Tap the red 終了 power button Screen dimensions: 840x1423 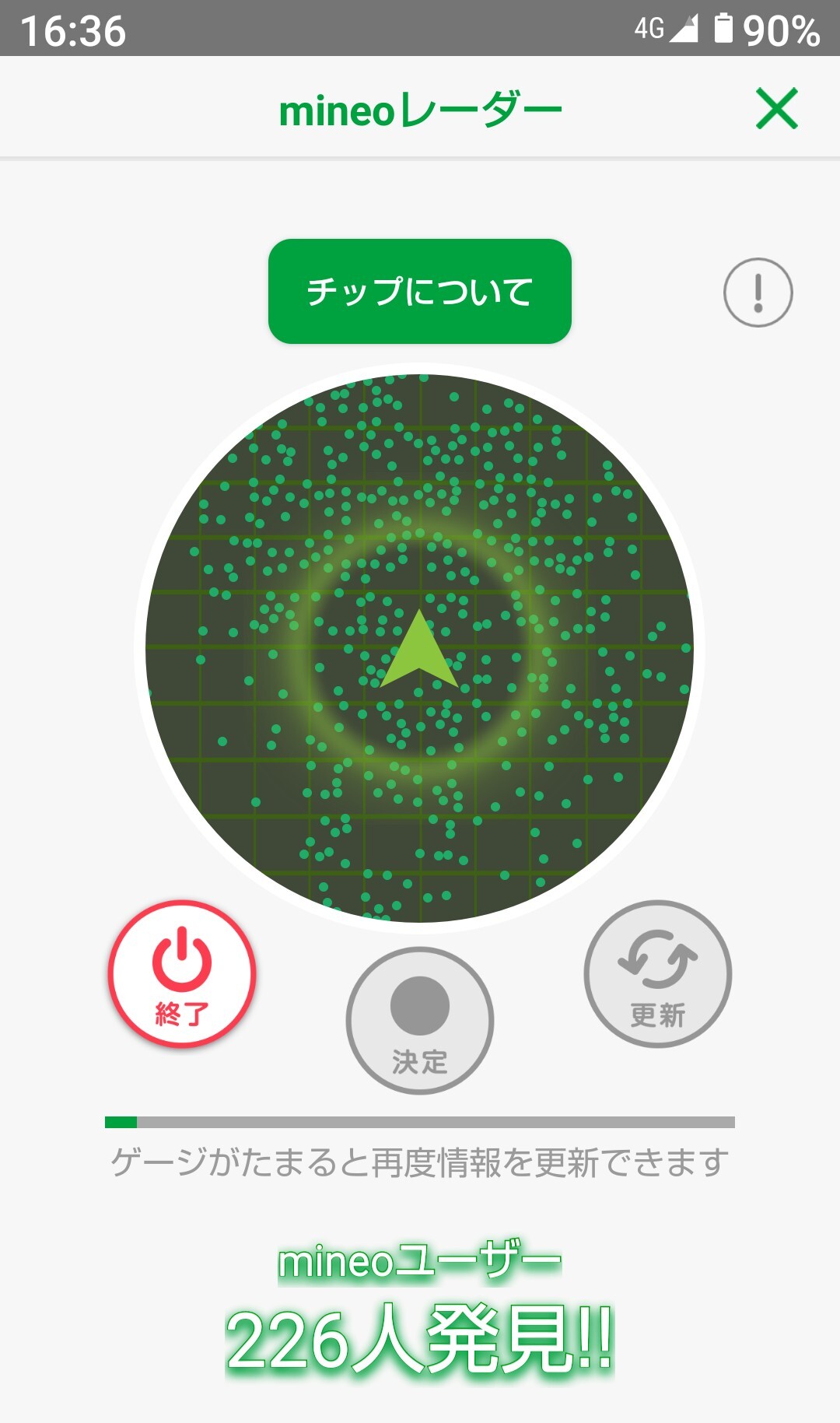point(182,973)
